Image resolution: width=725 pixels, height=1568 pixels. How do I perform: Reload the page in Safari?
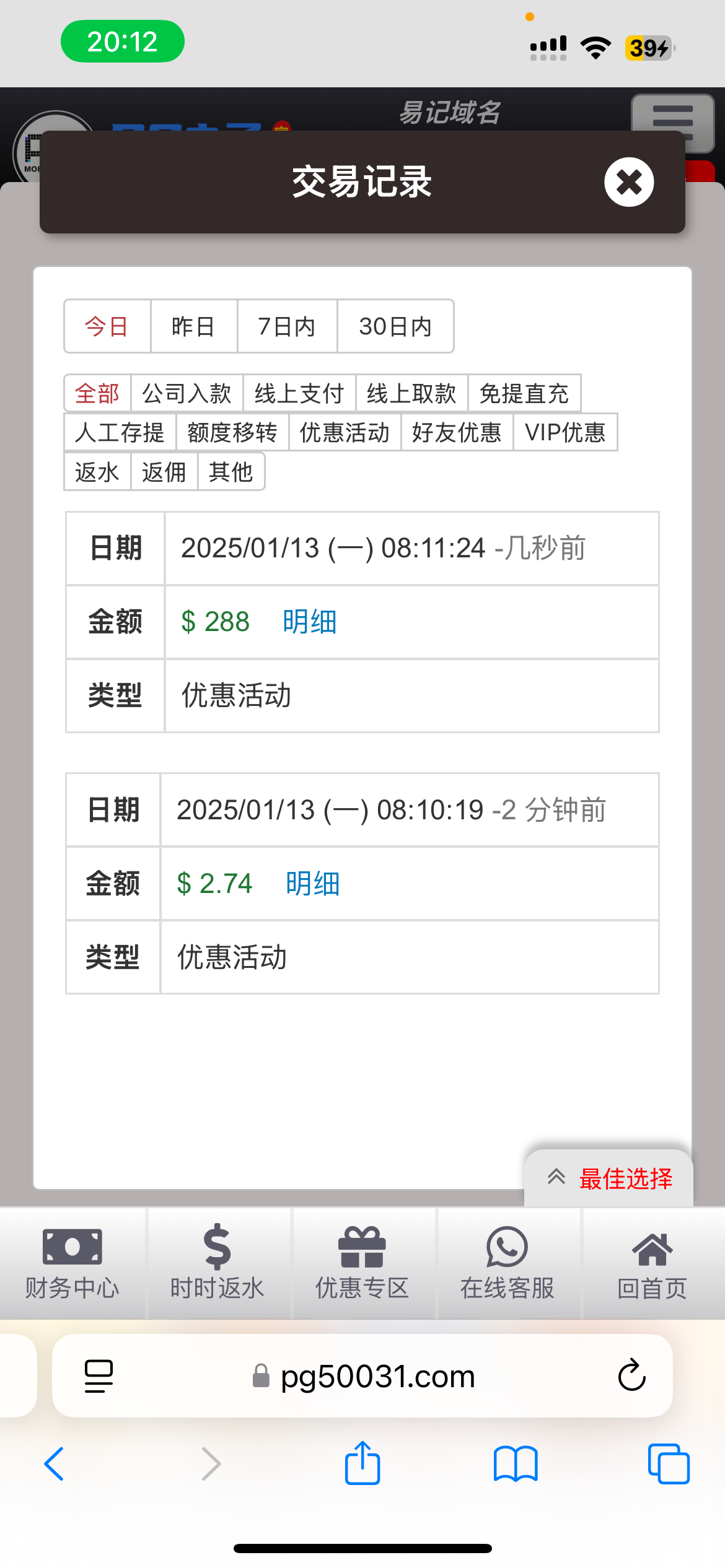tap(632, 1376)
